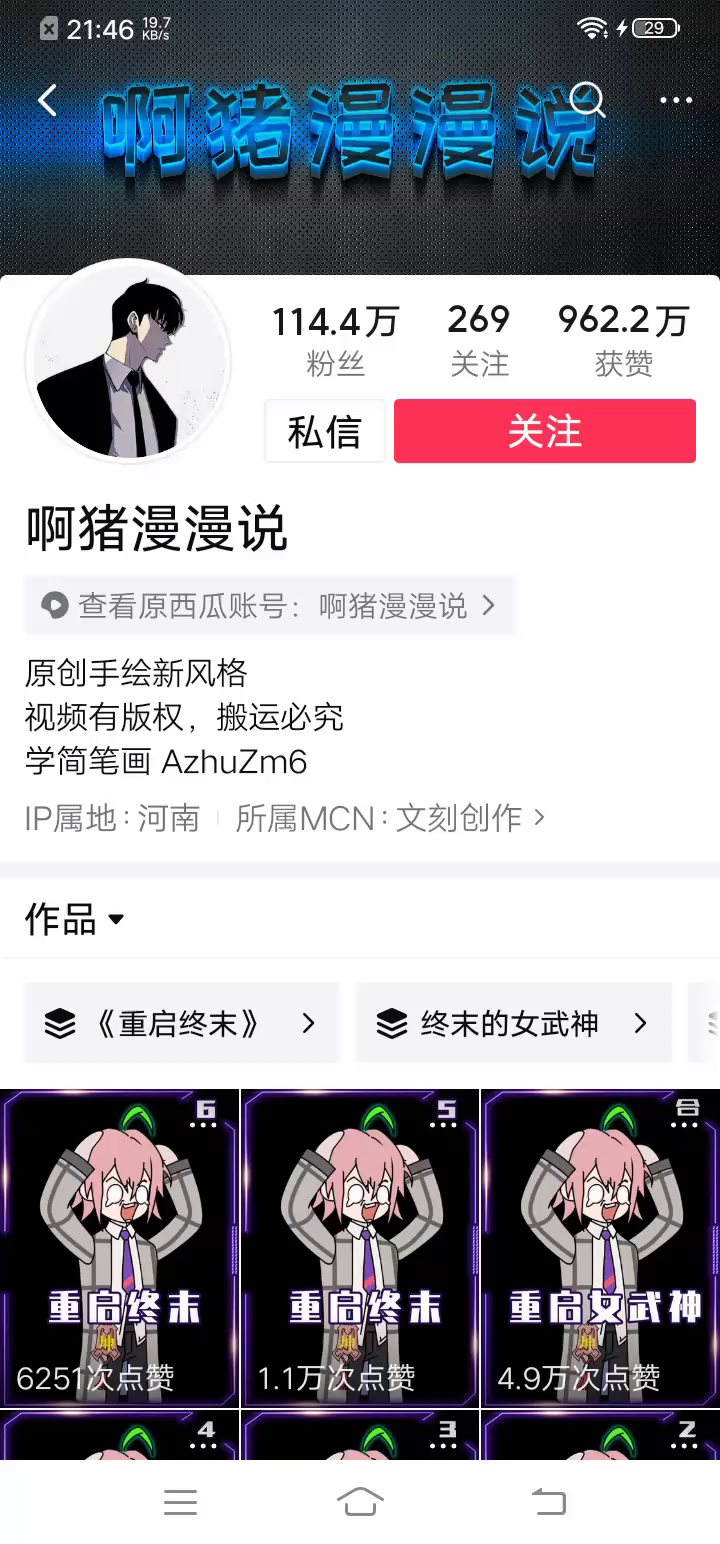The image size is (720, 1544).
Task: Tap the system back button
Action: pyautogui.click(x=548, y=1502)
